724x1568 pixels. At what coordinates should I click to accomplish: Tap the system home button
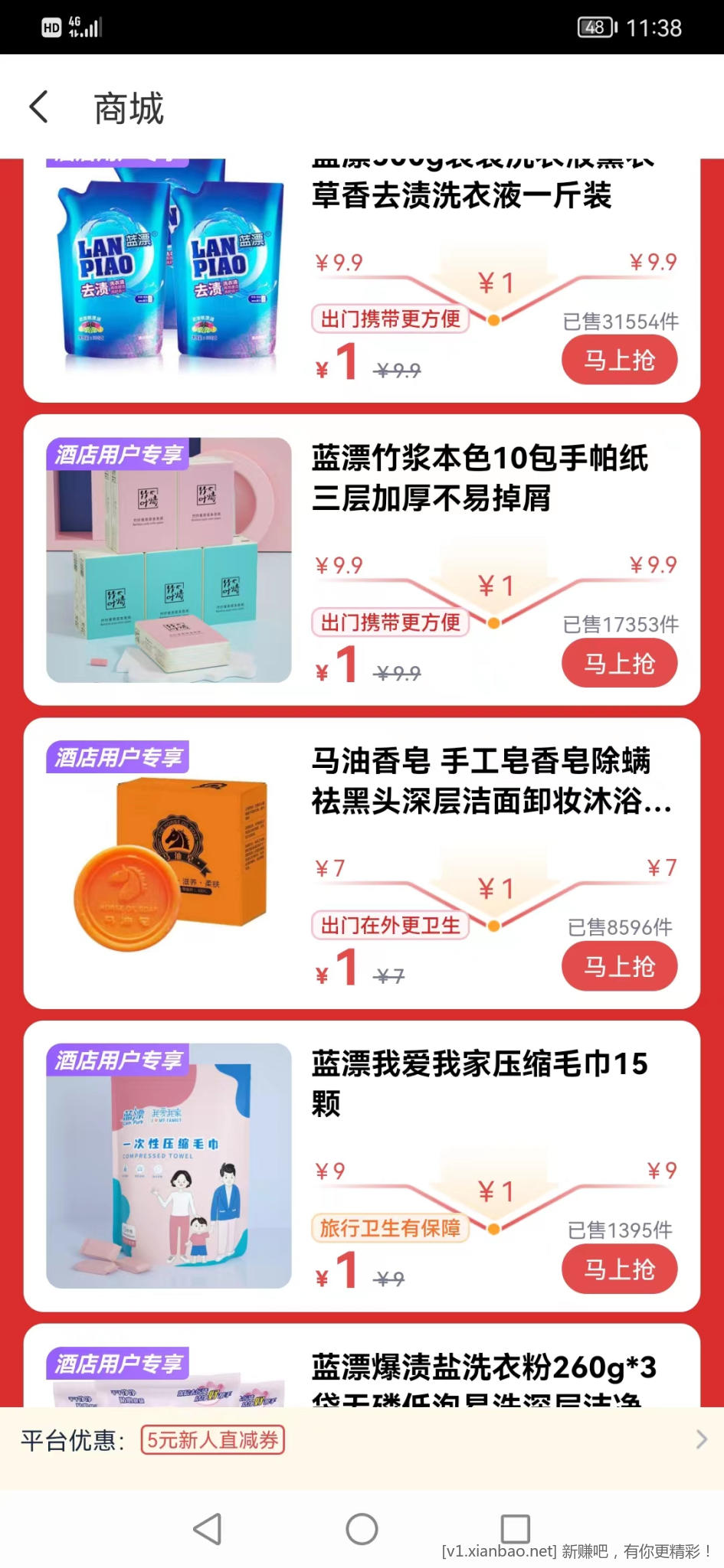[x=362, y=1529]
